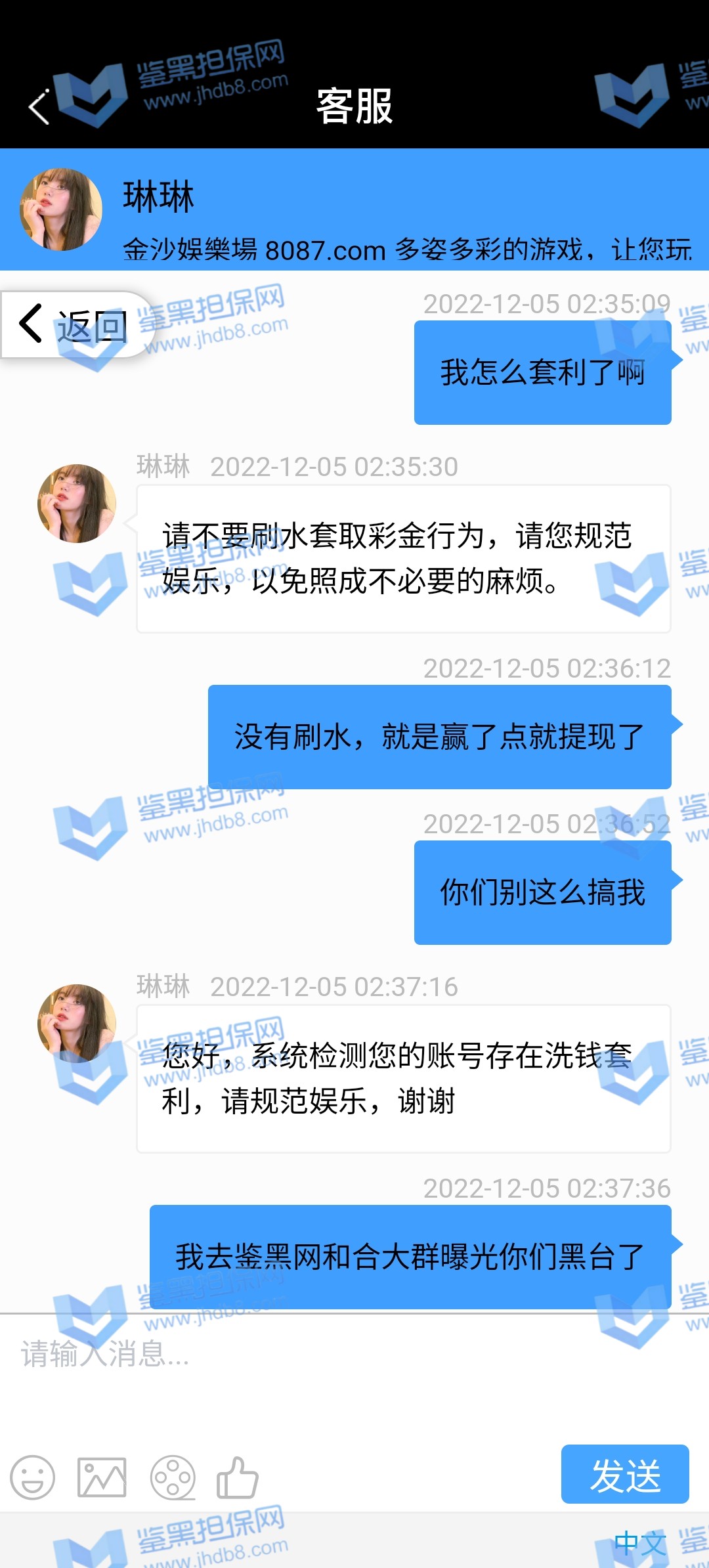Image resolution: width=709 pixels, height=1568 pixels.
Task: Open agent 琳琳's avatar in header
Action: pyautogui.click(x=61, y=209)
